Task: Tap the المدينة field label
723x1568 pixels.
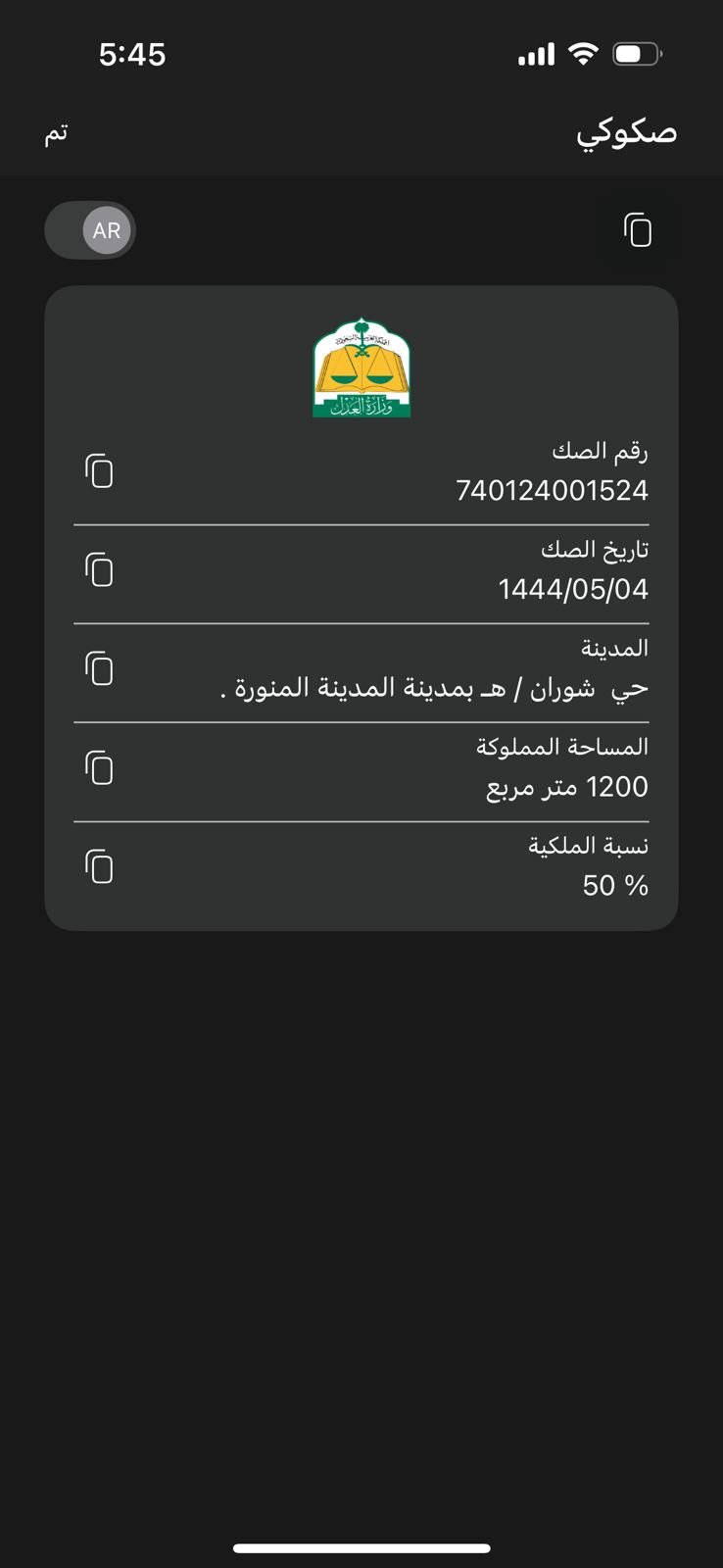Action: 613,648
